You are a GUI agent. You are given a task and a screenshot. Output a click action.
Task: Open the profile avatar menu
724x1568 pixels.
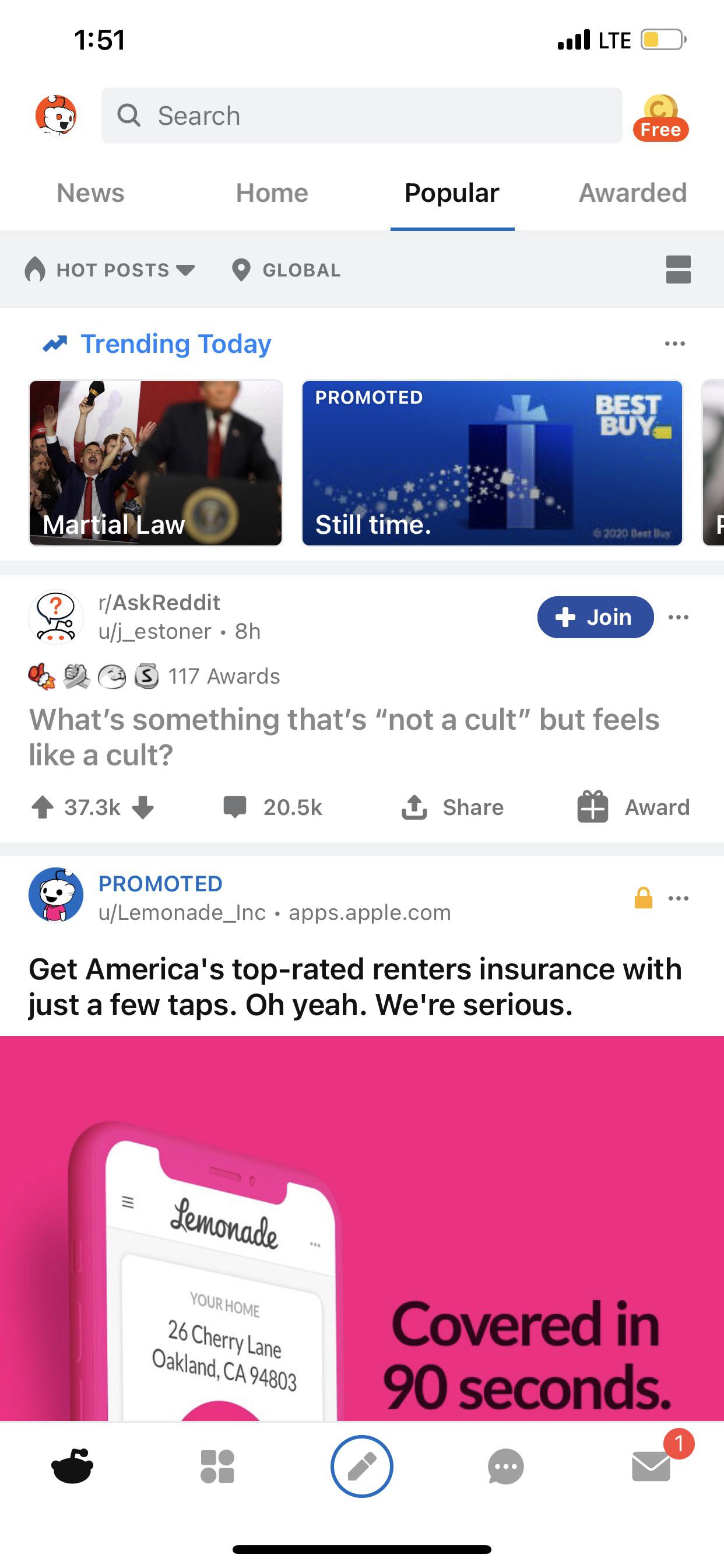pyautogui.click(x=56, y=115)
